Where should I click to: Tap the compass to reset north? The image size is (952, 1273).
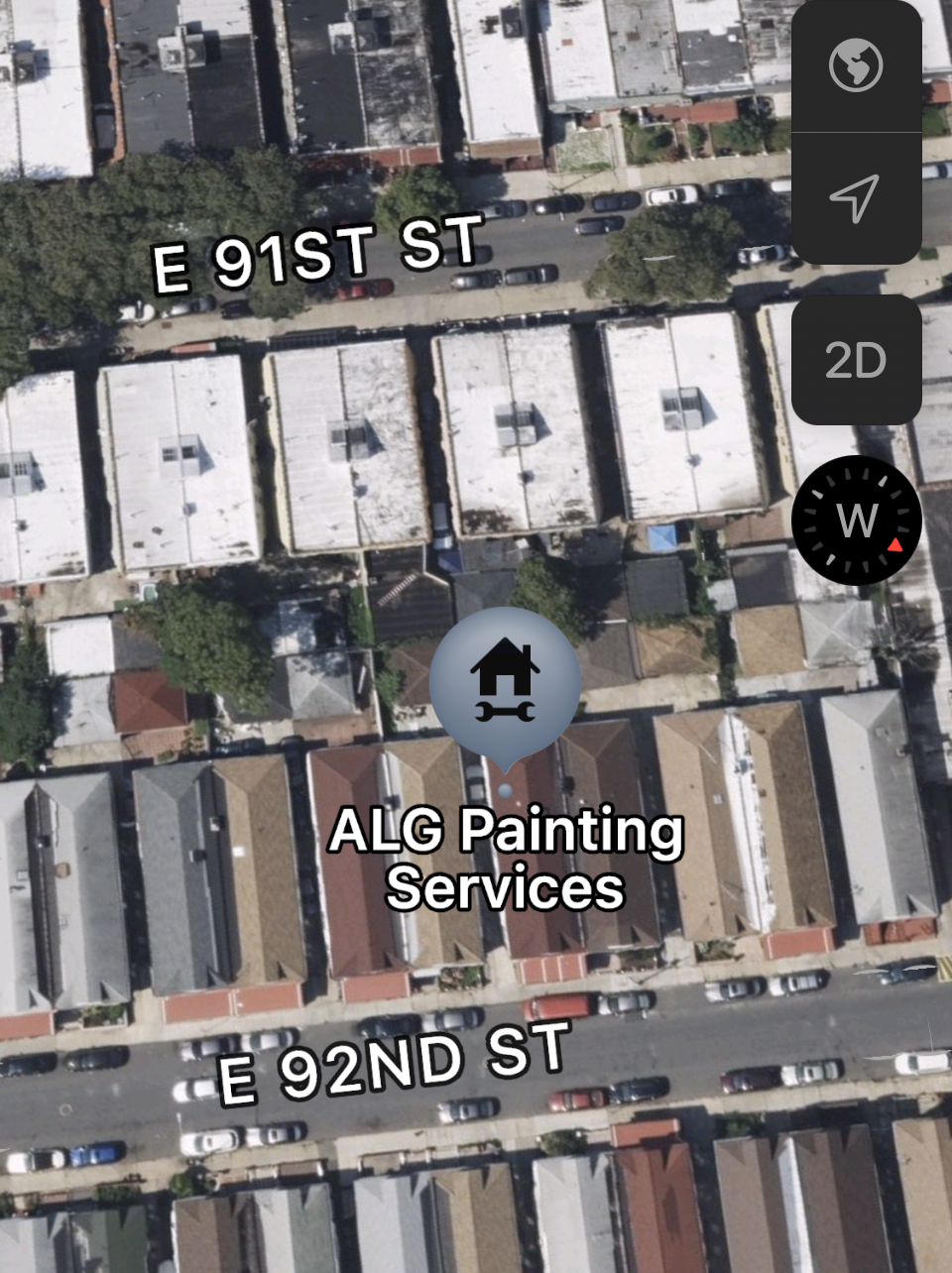pyautogui.click(x=856, y=520)
